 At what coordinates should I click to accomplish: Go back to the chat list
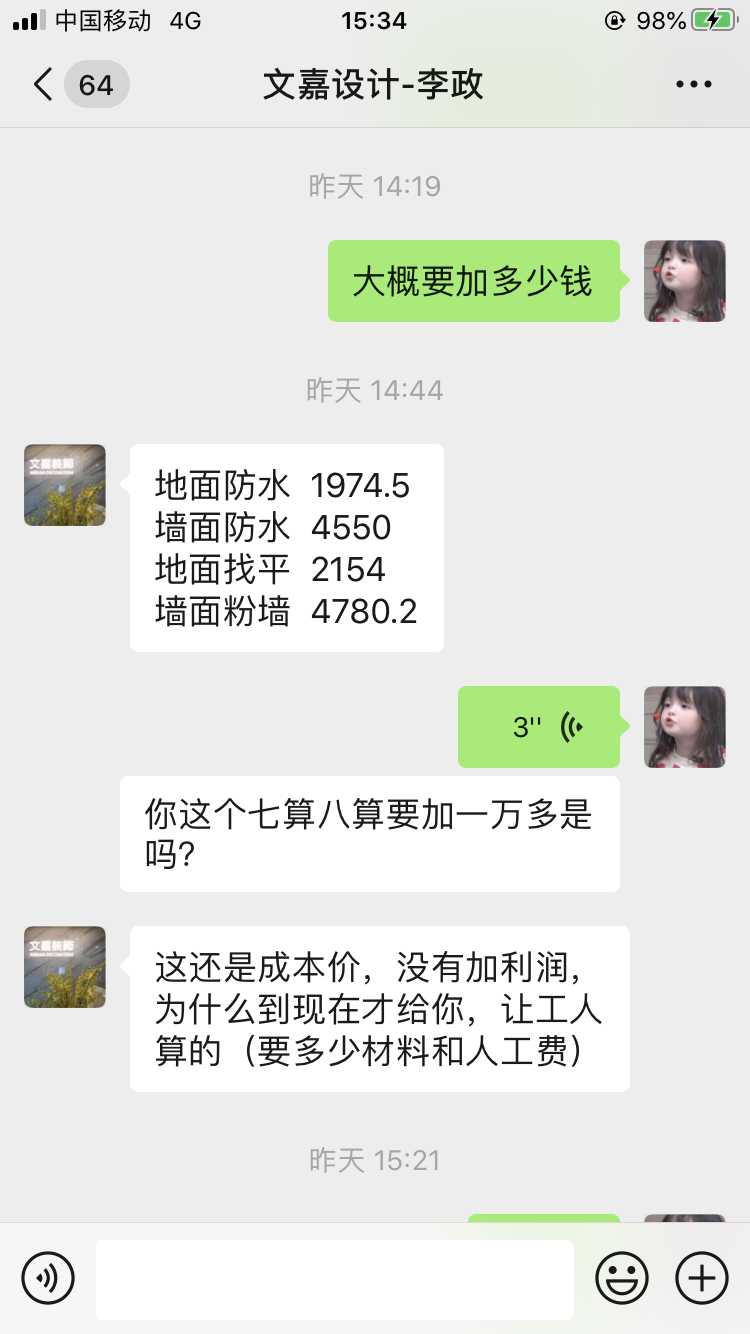pos(44,84)
